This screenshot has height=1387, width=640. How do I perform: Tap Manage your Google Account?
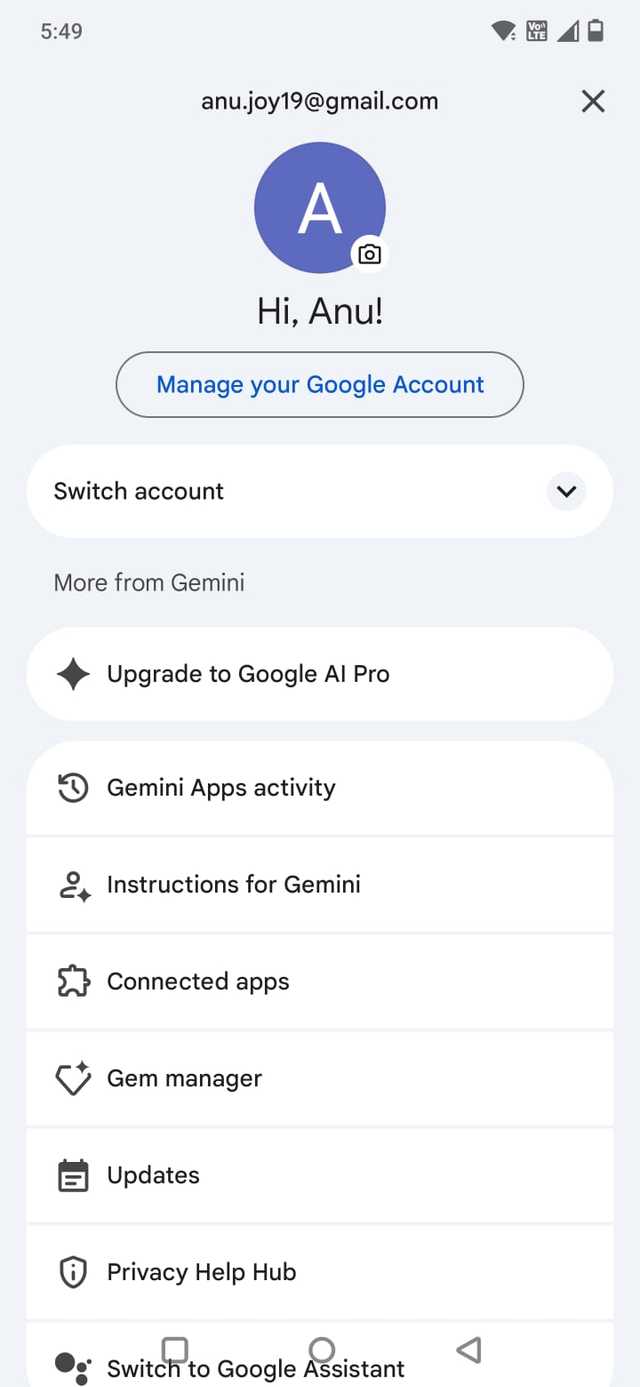(320, 385)
